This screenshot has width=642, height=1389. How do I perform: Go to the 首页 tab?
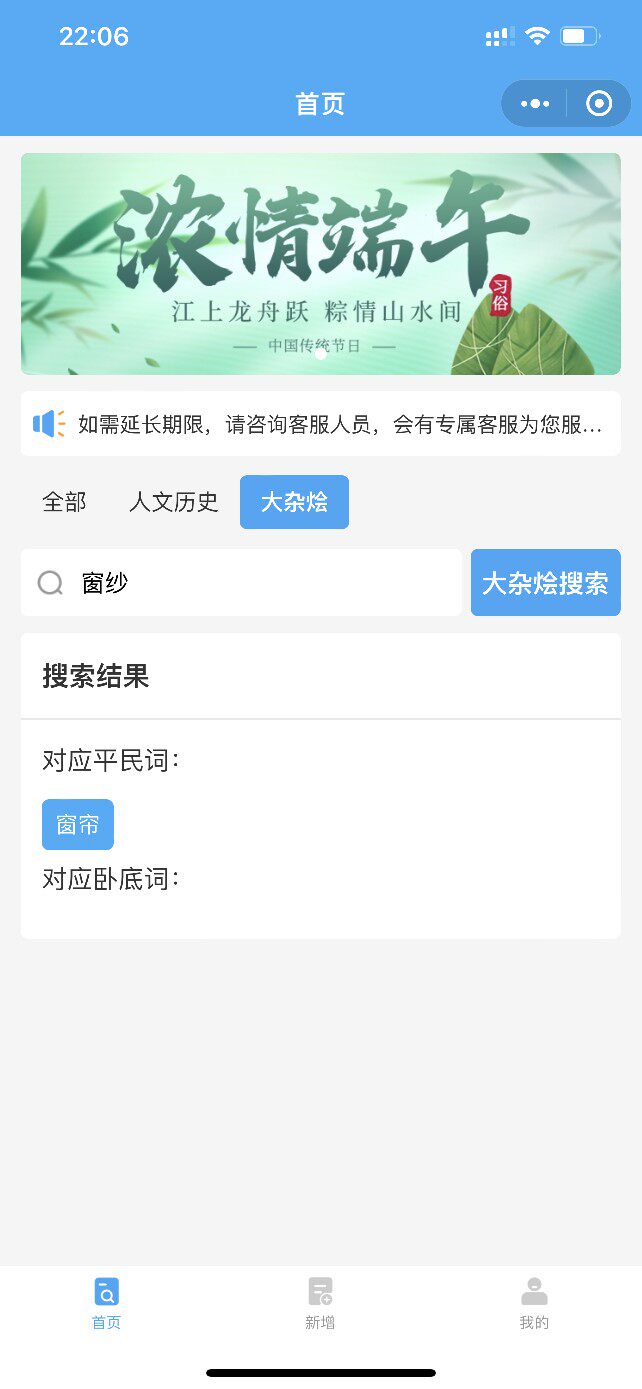pyautogui.click(x=107, y=1303)
